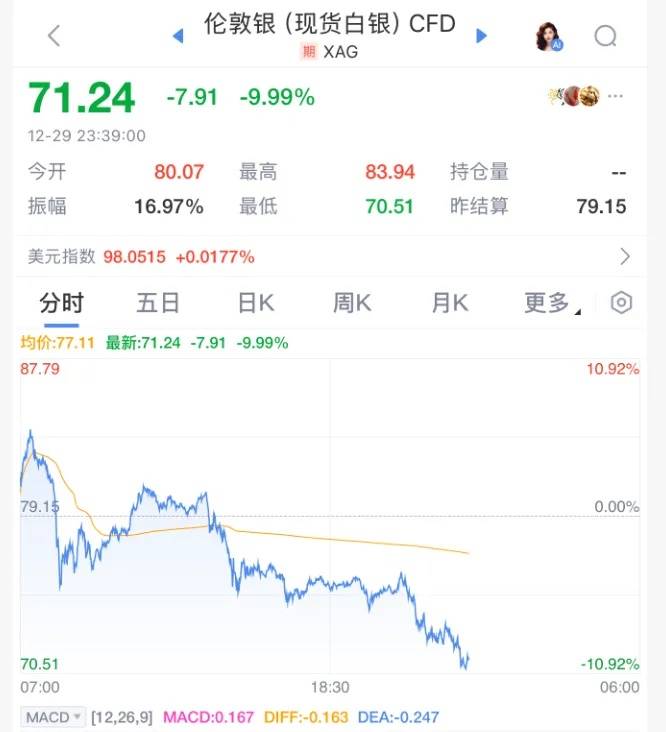
Task: Switch to the 五日 chart tab
Action: click(158, 303)
